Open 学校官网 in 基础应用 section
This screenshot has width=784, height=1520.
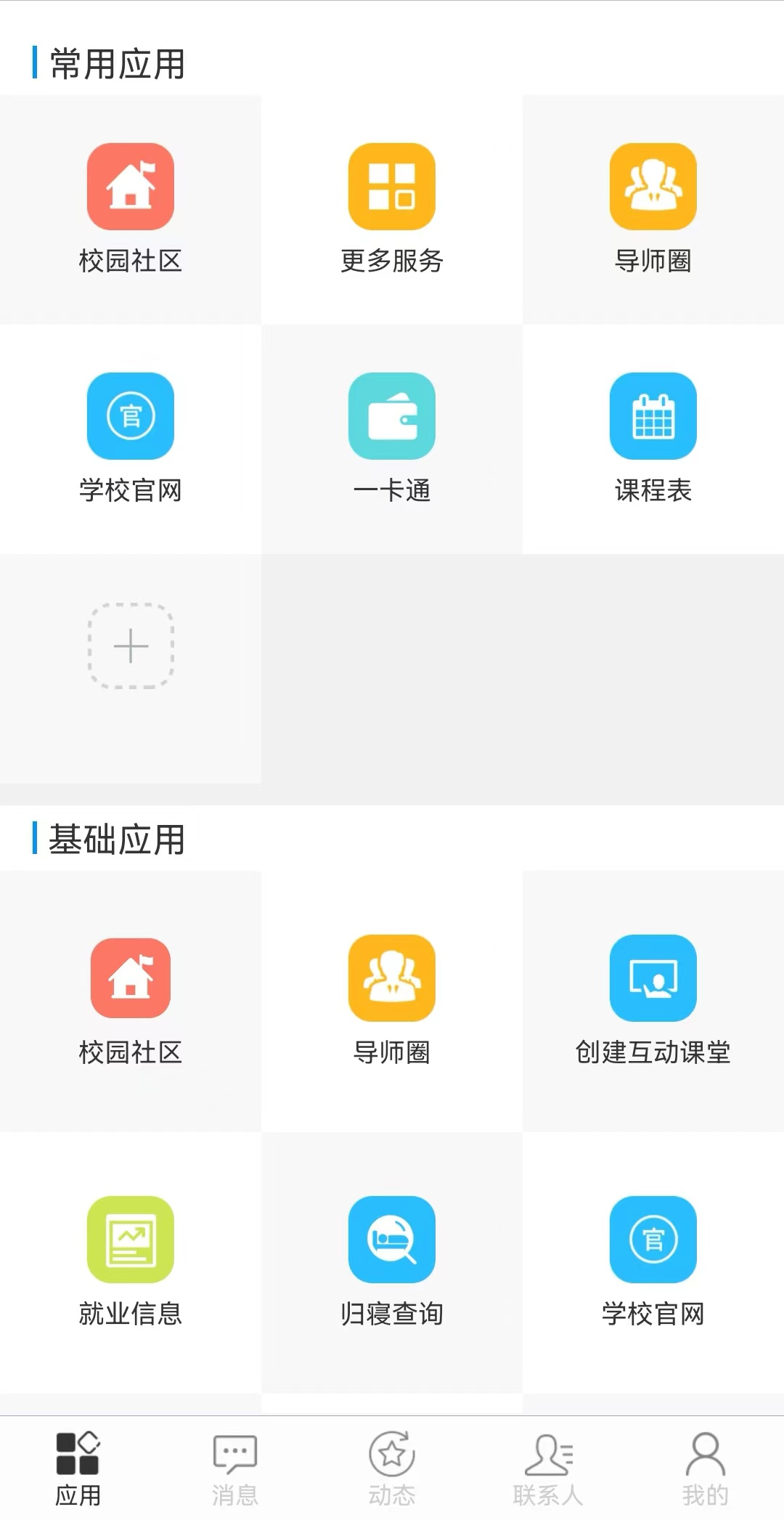(653, 1264)
